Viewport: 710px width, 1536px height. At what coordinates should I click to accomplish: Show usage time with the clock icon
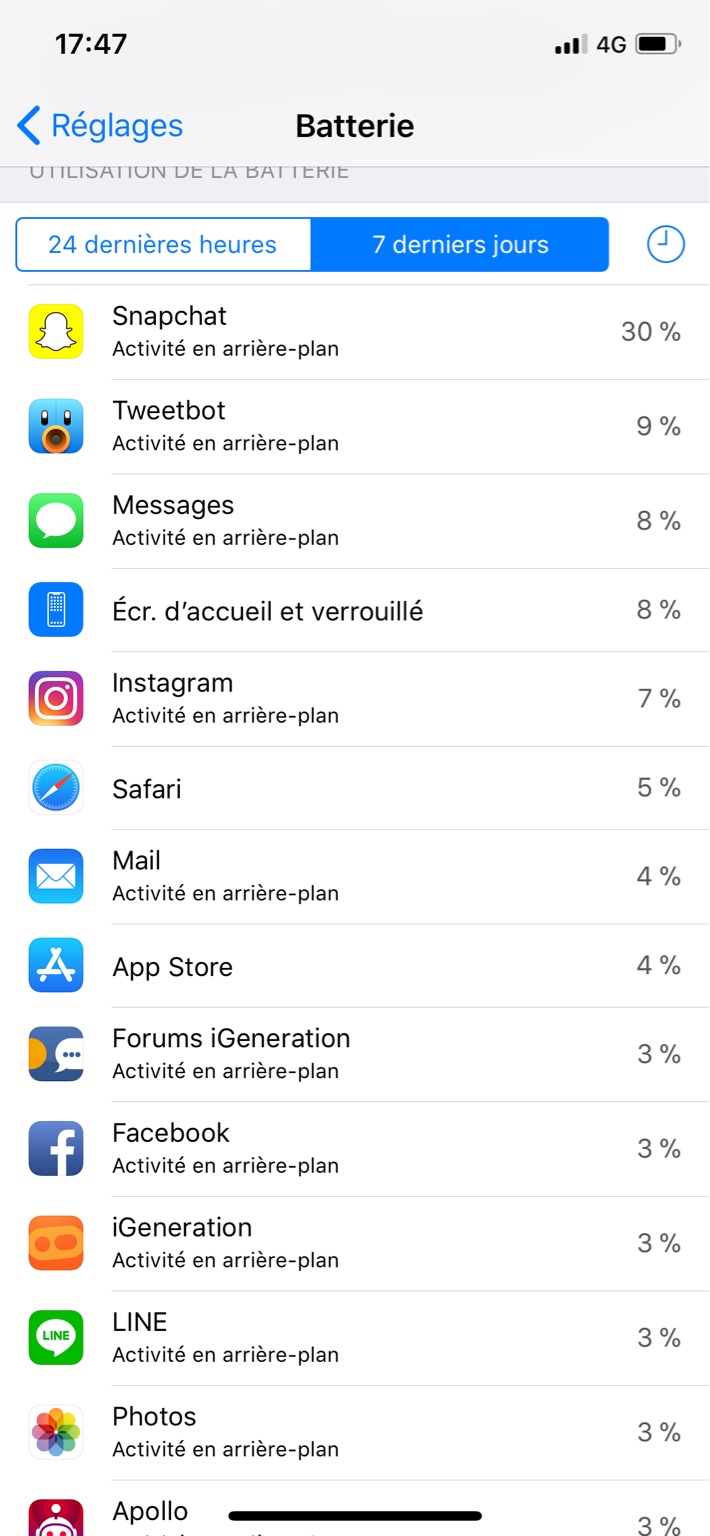click(665, 245)
